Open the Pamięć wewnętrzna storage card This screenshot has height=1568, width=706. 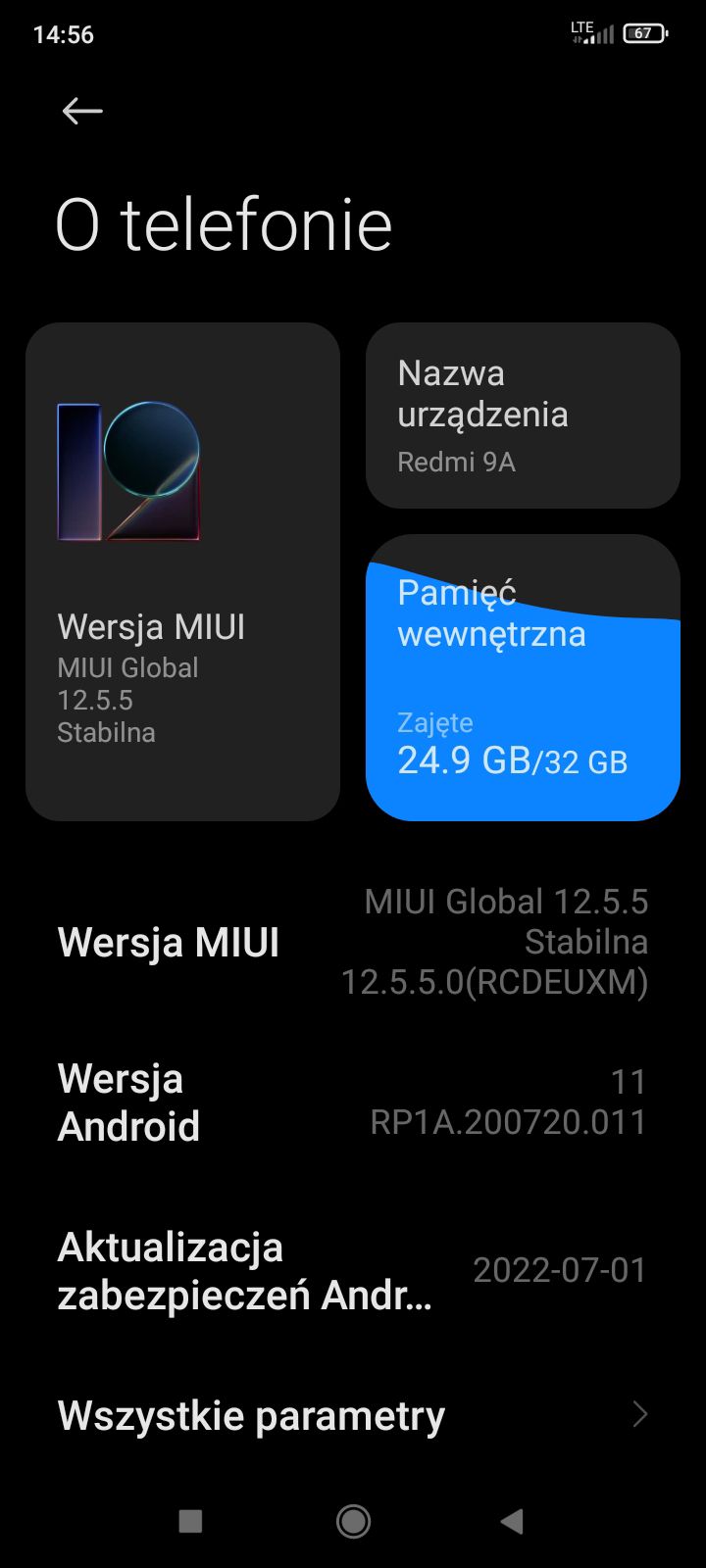[523, 678]
